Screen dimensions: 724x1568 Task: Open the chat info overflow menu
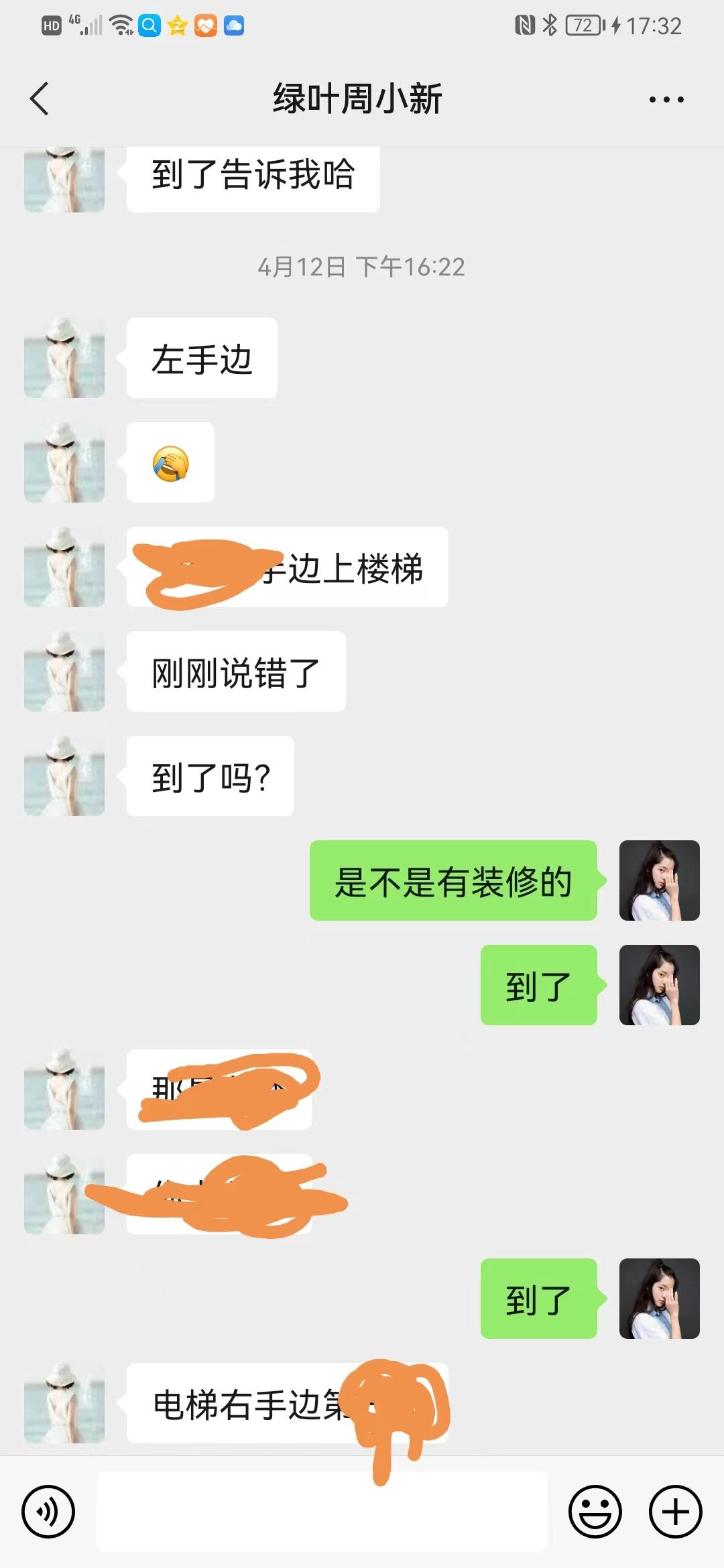[x=666, y=100]
